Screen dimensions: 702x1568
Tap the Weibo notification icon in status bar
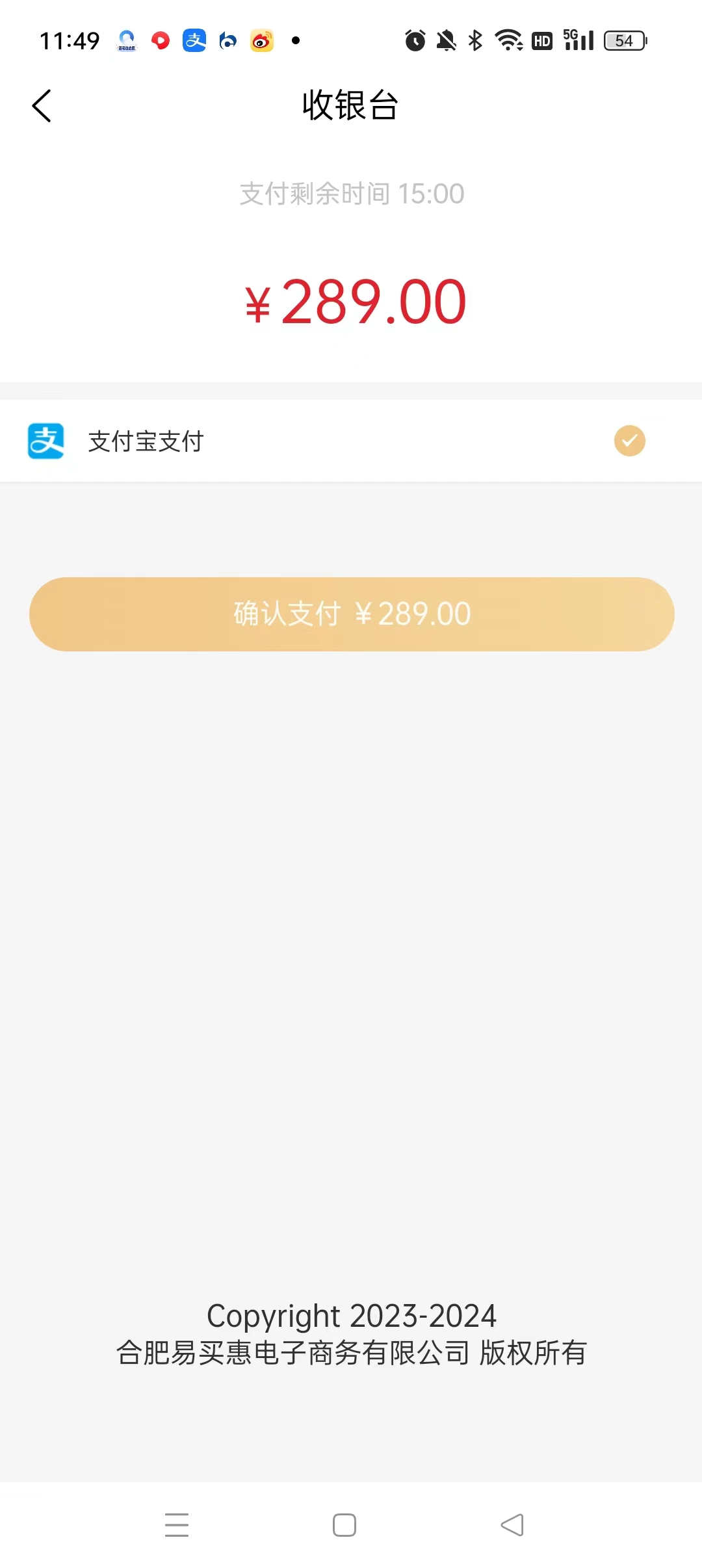262,40
